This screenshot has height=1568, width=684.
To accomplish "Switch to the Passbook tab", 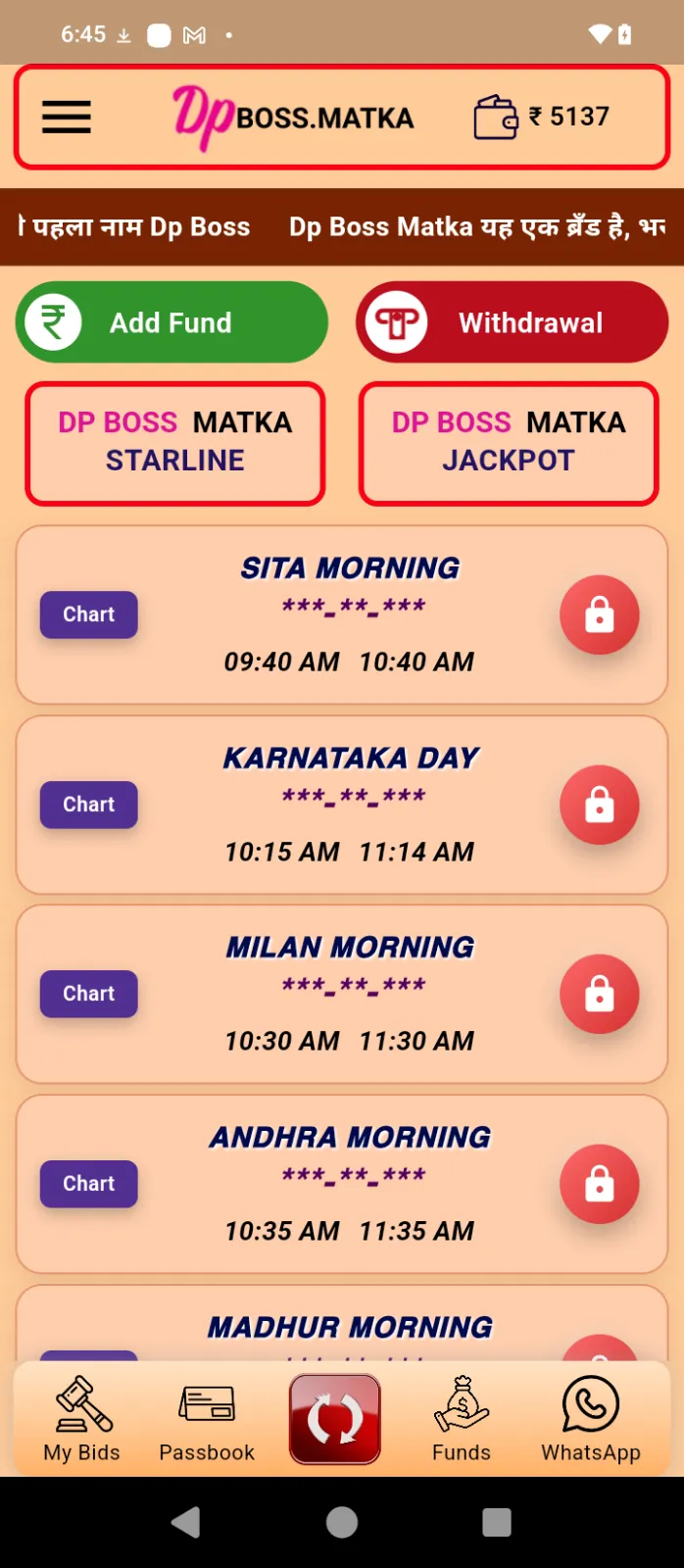I will click(207, 1419).
